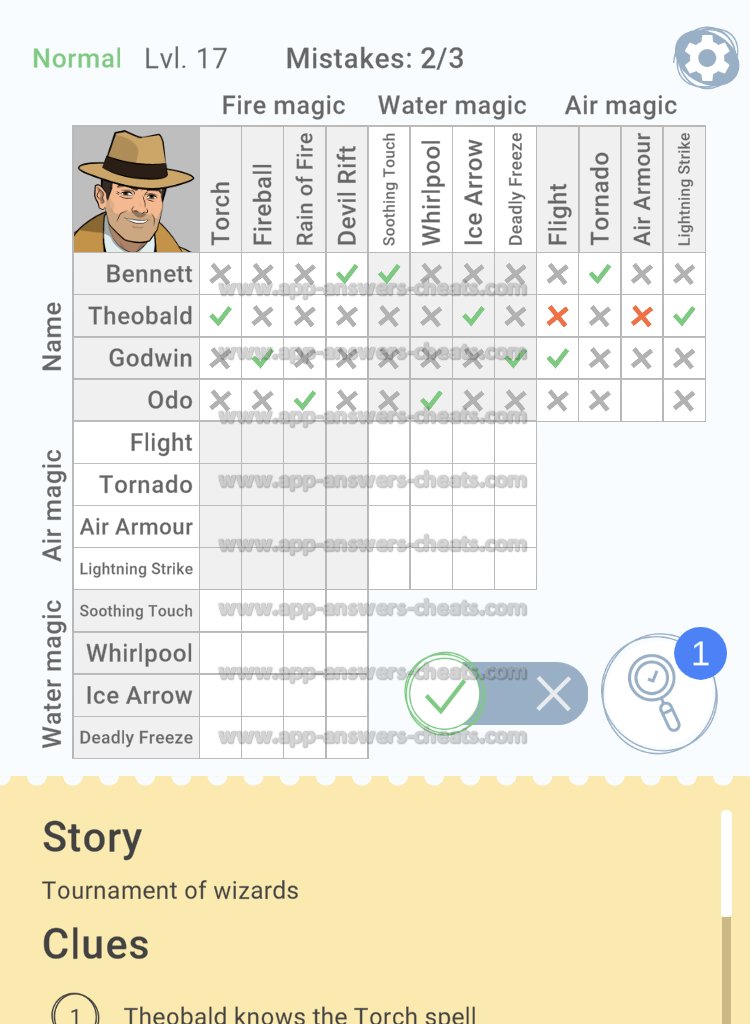Tap the Flight and Torch cell
This screenshot has height=1024, width=750.
tap(220, 442)
